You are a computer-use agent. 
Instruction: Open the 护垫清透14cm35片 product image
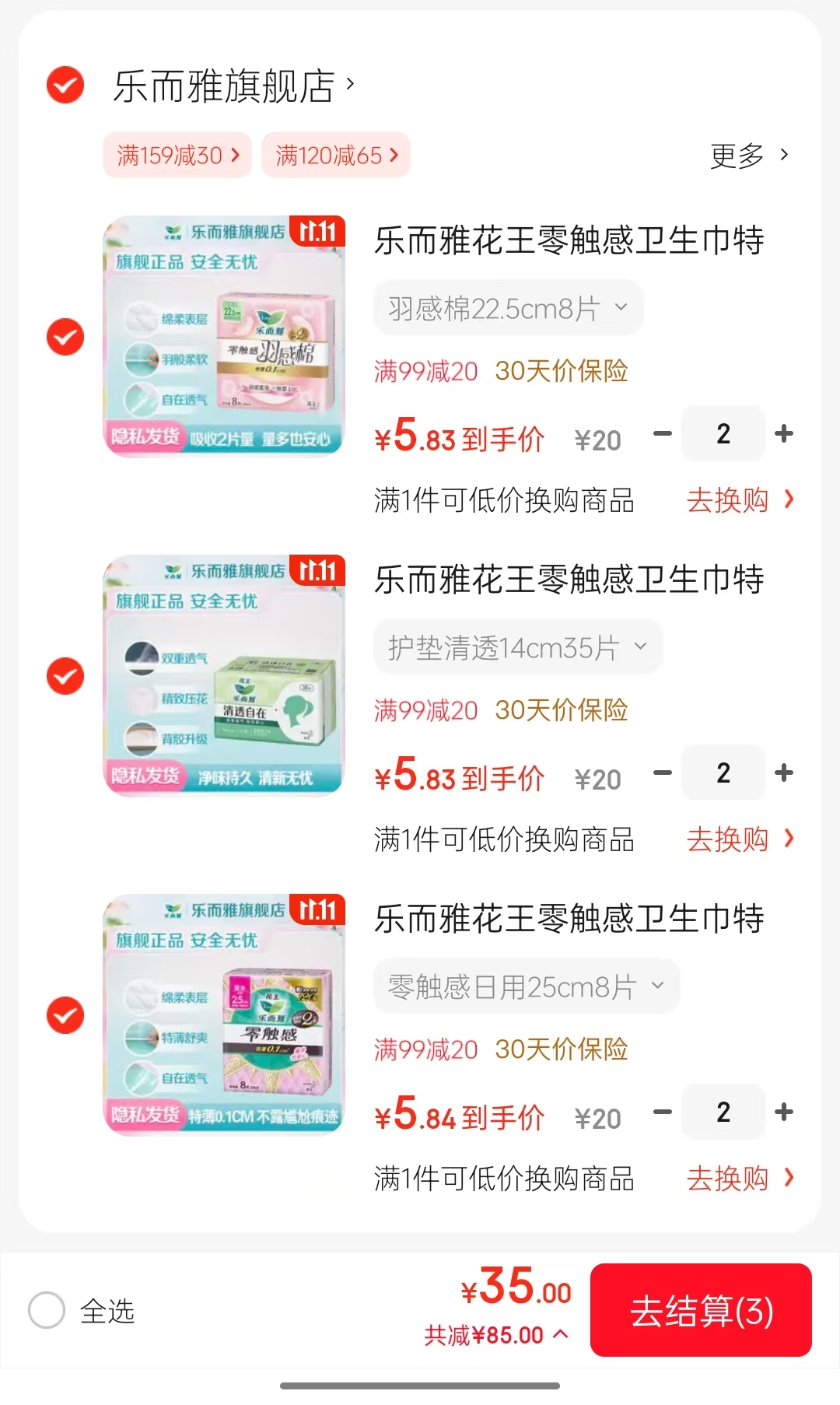coord(224,675)
